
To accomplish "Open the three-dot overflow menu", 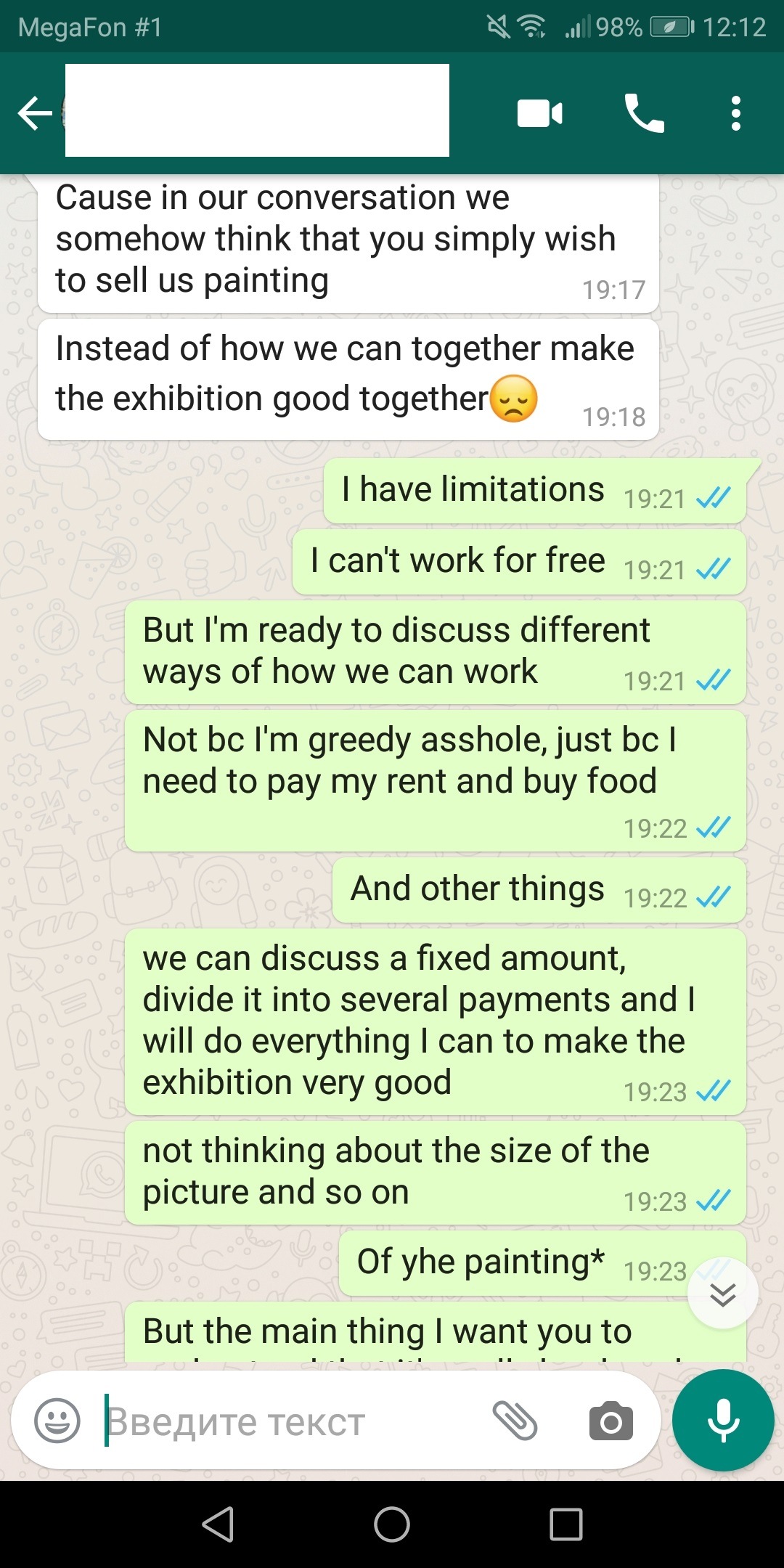I will [x=736, y=113].
